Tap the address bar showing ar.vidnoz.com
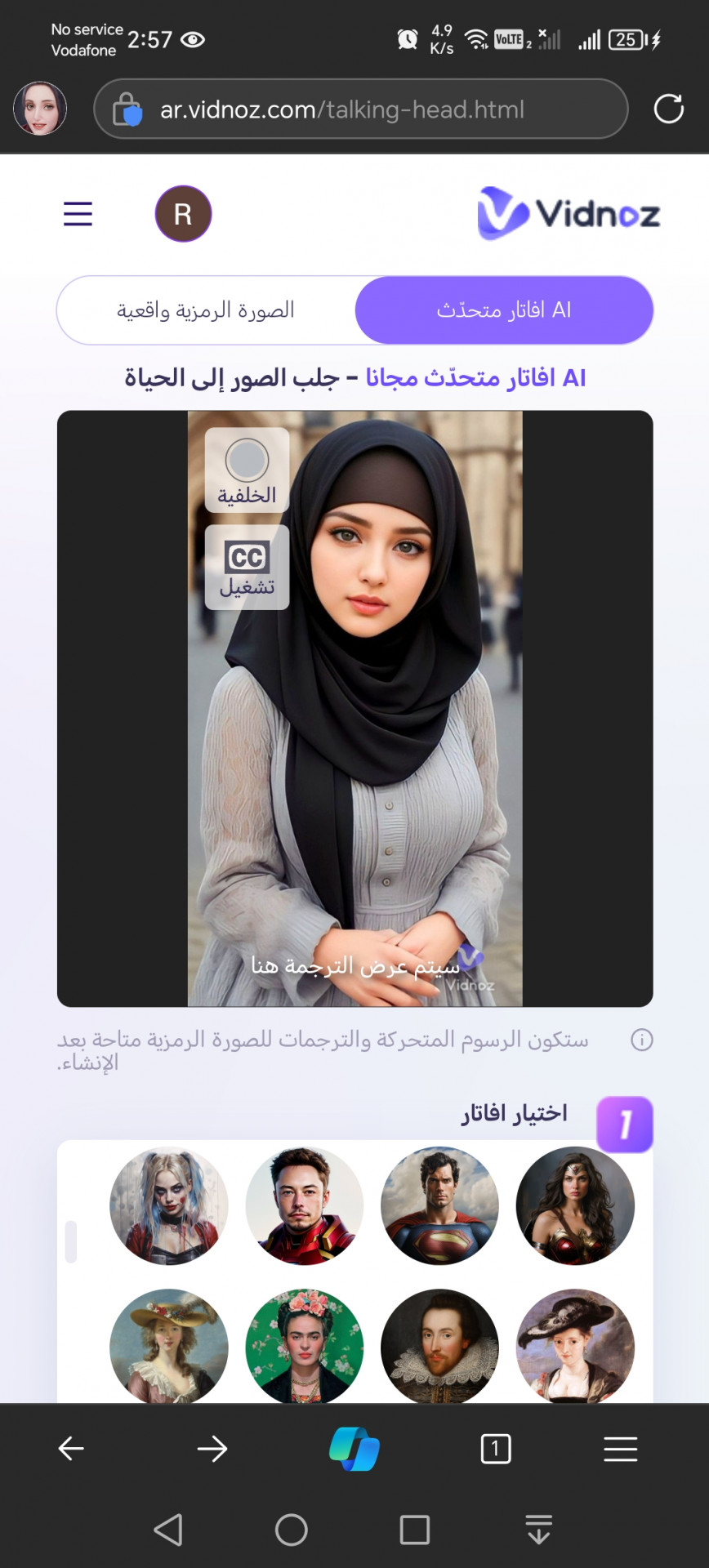This screenshot has width=709, height=1568. tap(359, 109)
